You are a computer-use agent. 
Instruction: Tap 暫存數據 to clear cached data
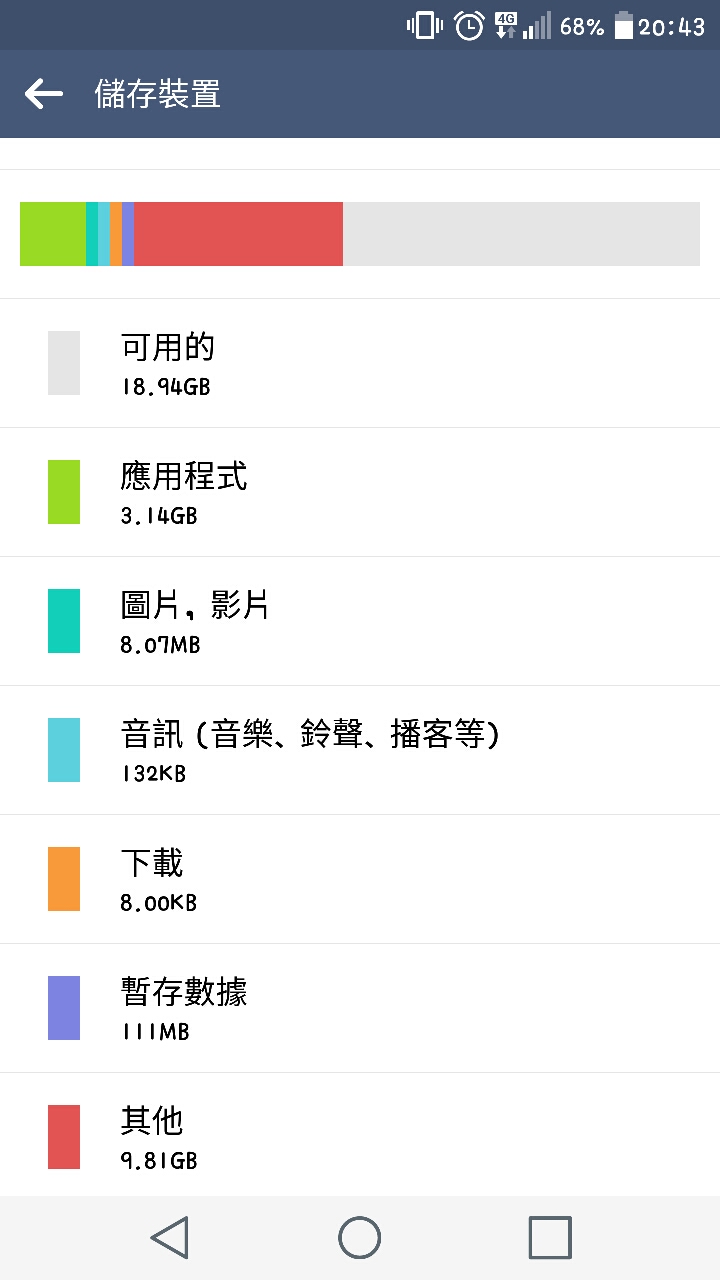point(360,1008)
